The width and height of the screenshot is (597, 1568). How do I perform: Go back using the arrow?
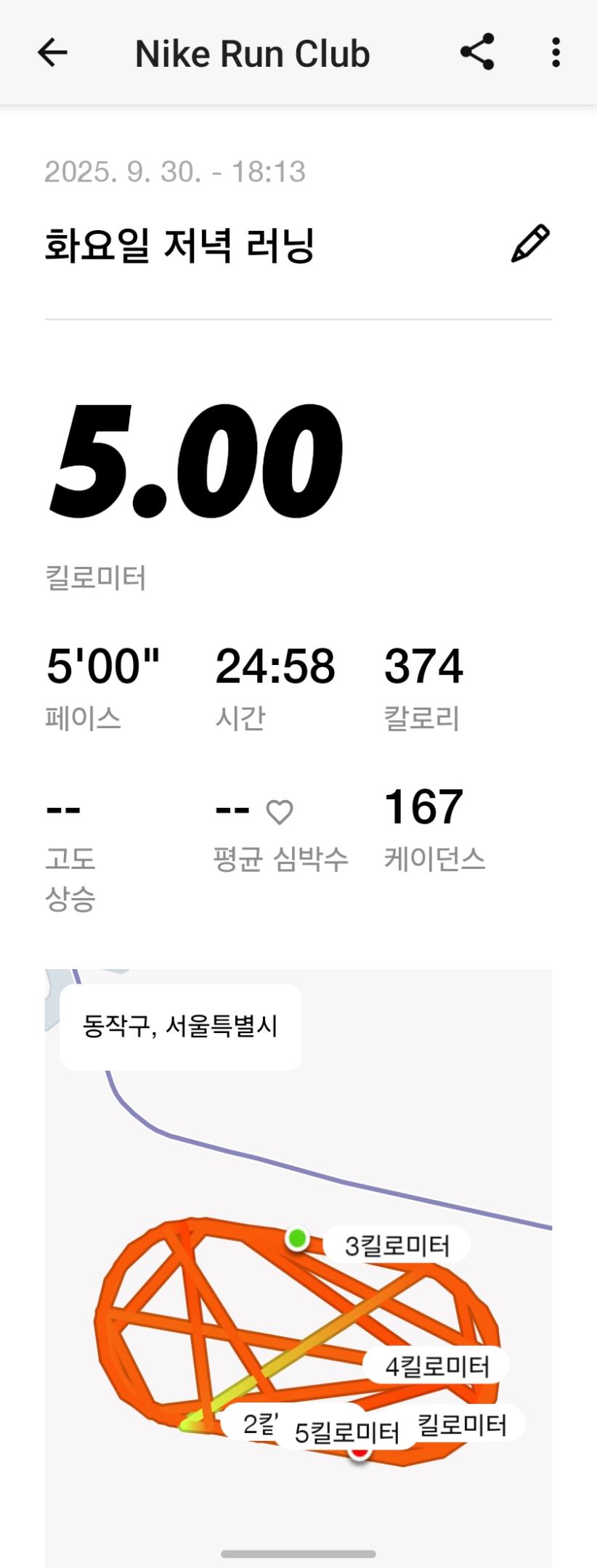click(x=52, y=53)
